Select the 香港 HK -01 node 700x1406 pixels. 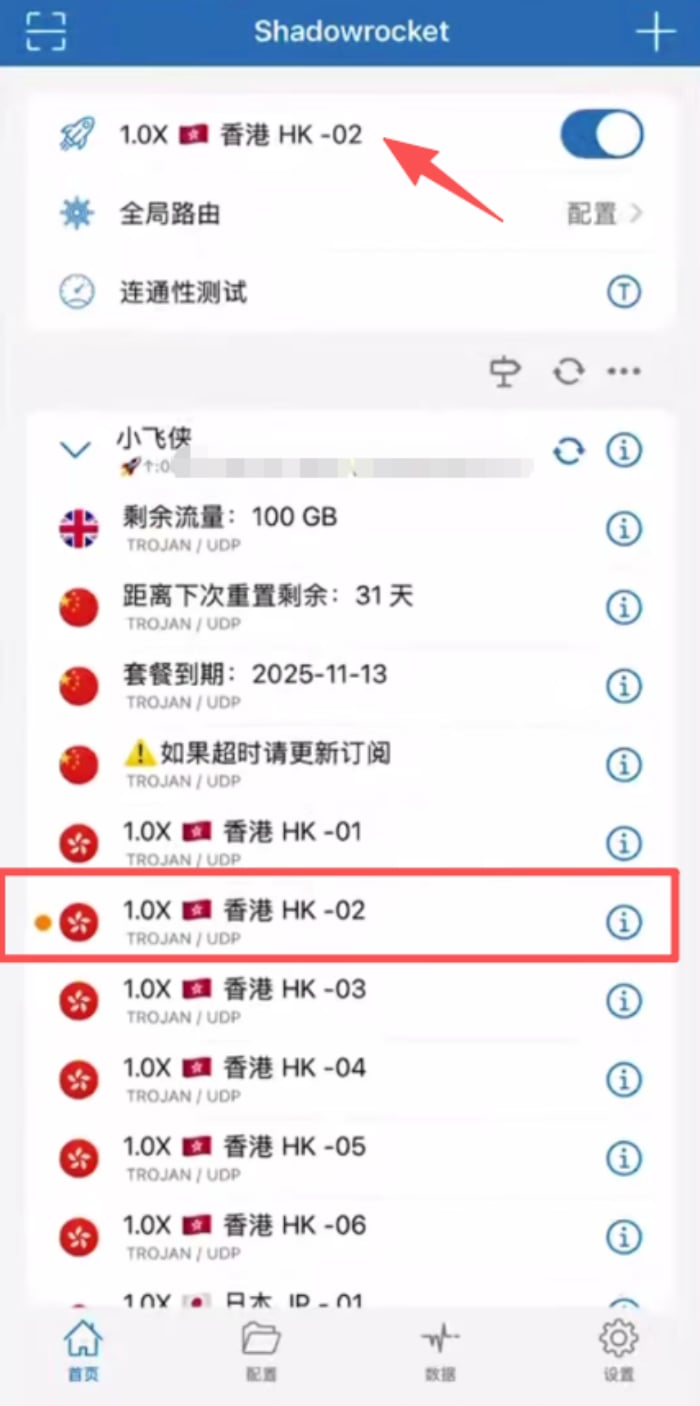[x=300, y=842]
